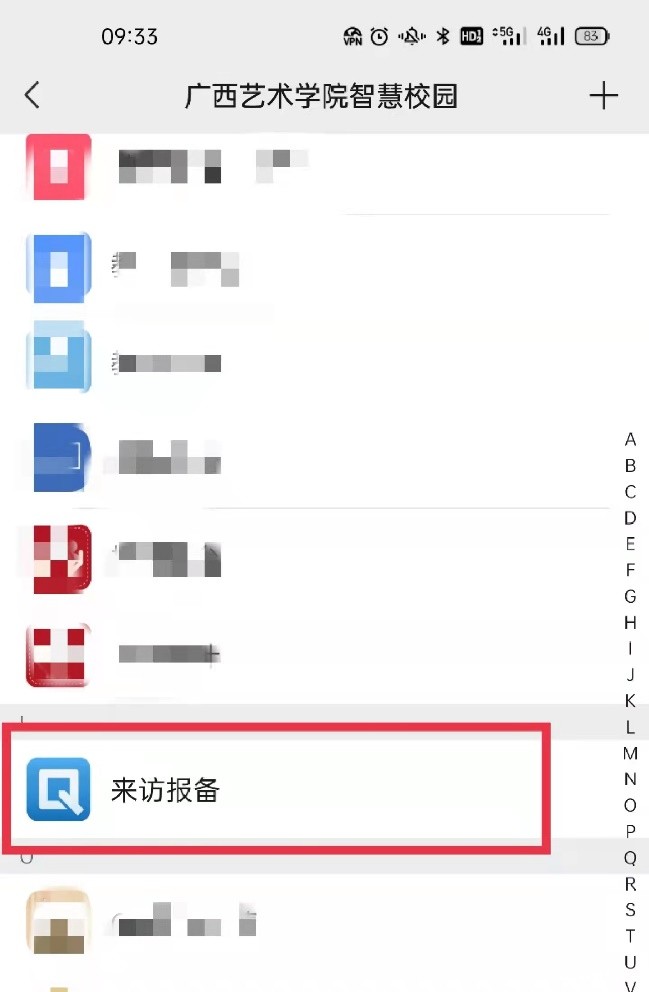Jump to letter T in the index
Screen dimensions: 649x992
[630, 936]
